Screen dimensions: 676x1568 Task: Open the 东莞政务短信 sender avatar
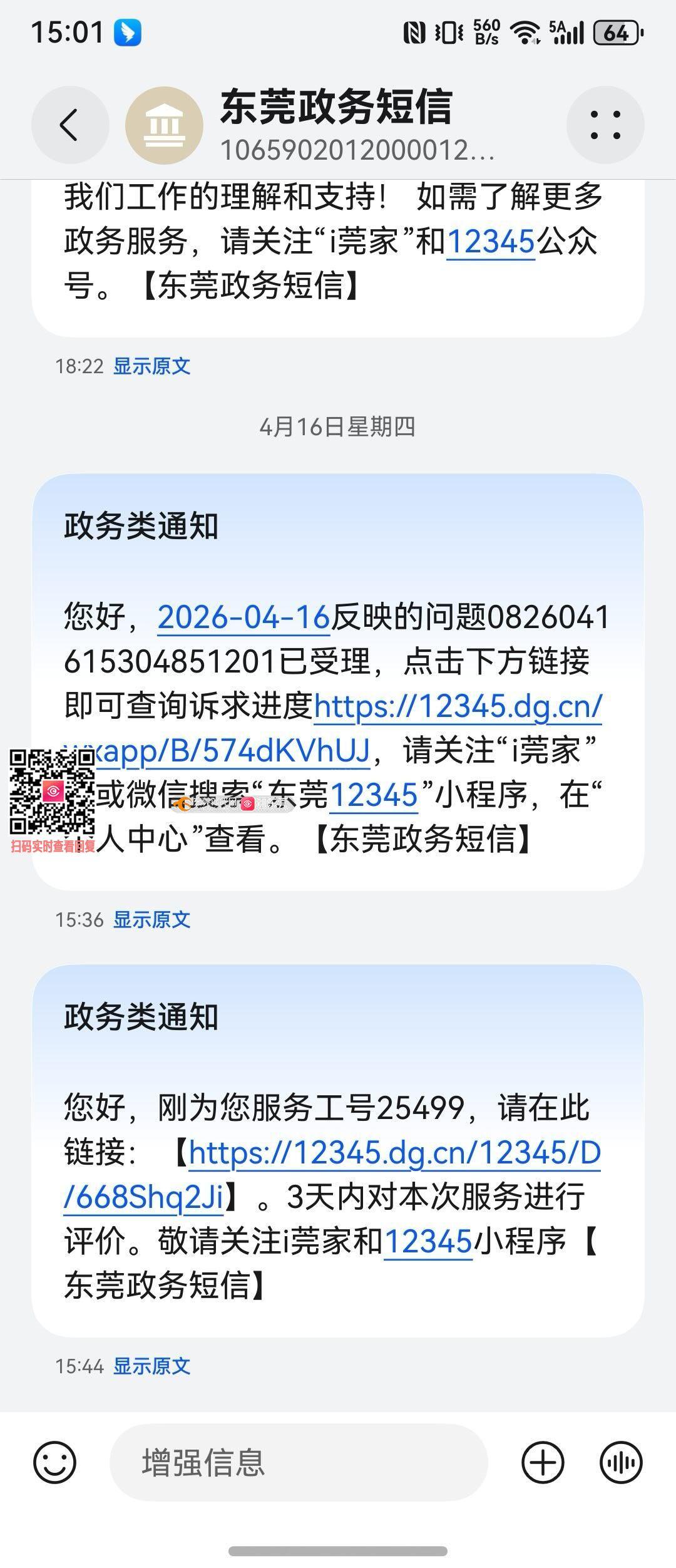164,125
